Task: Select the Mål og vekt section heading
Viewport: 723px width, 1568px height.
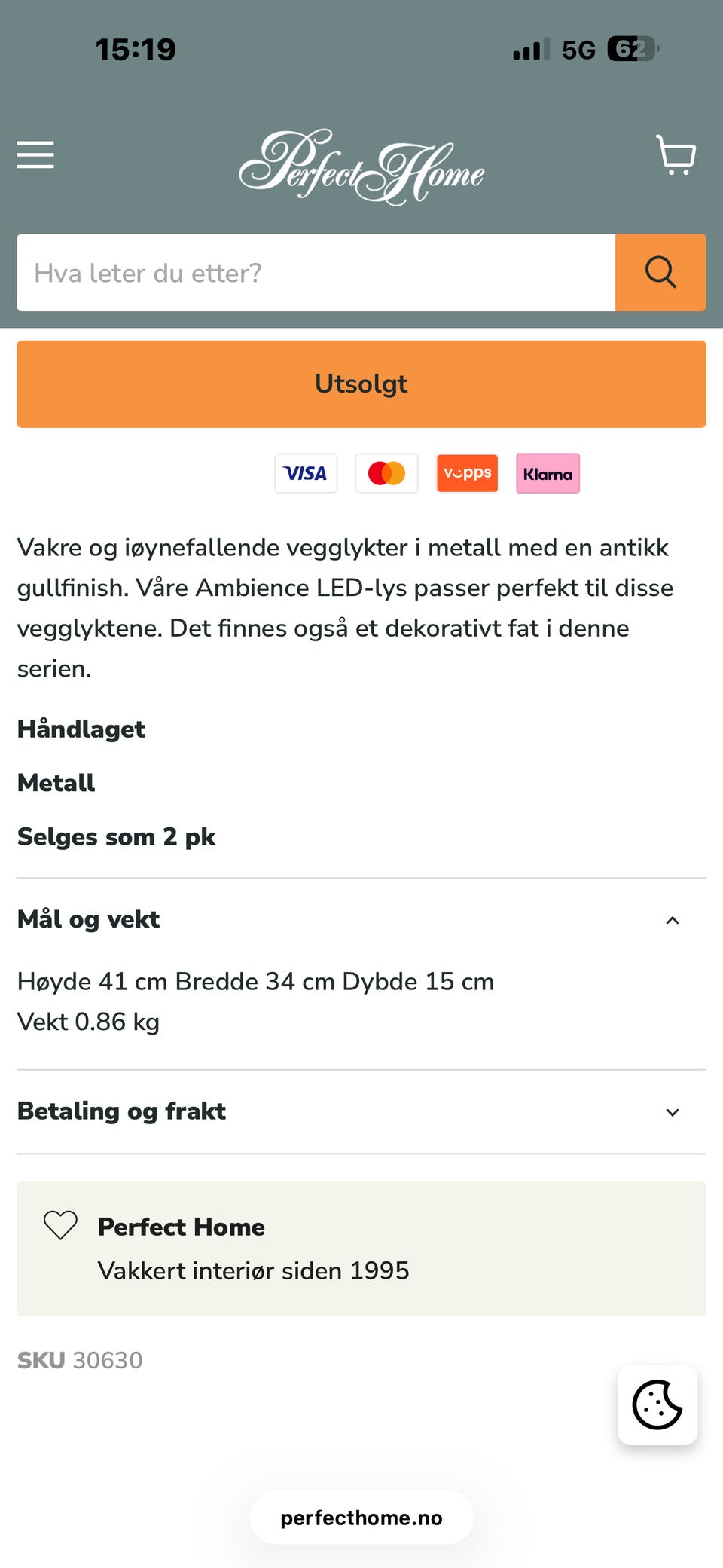Action: 88,919
